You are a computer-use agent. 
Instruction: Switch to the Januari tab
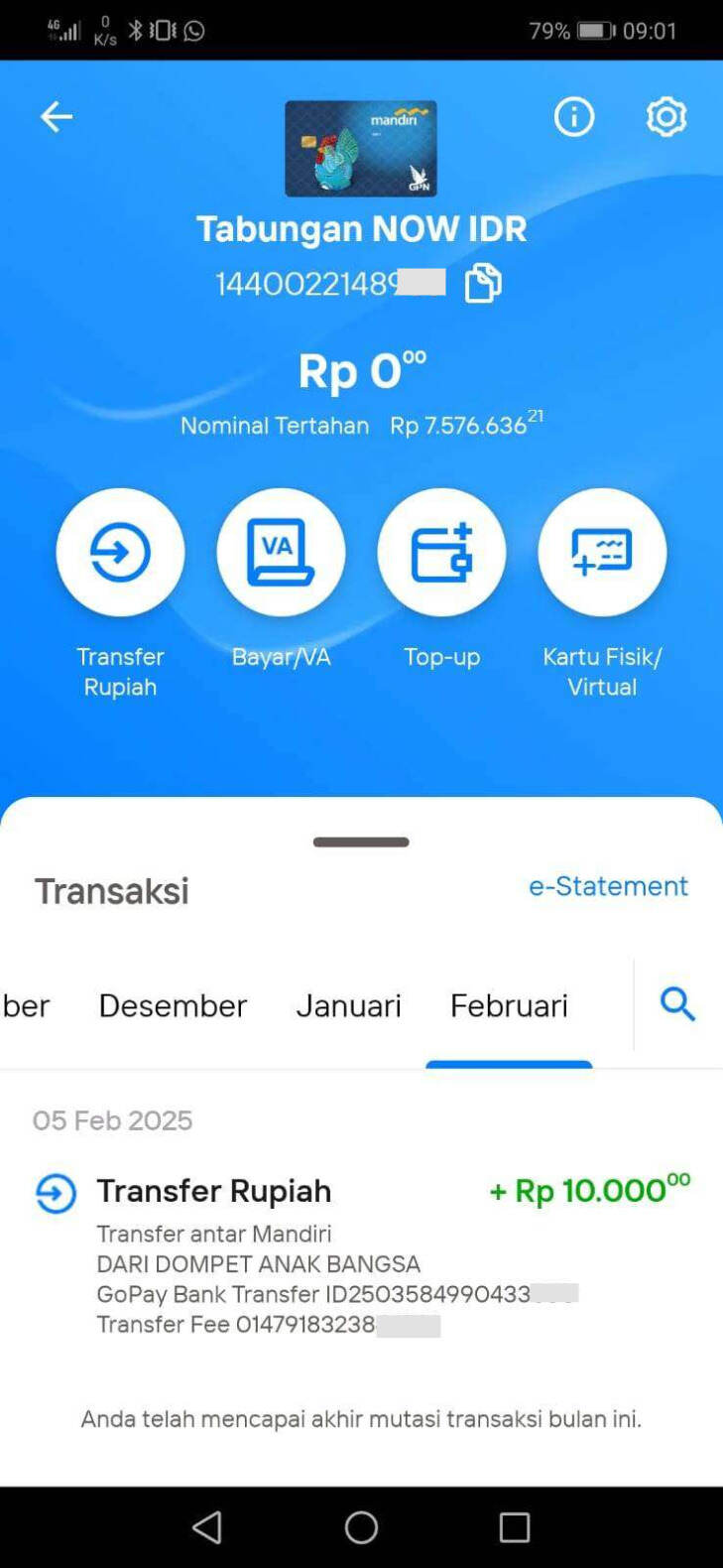pos(348,1005)
